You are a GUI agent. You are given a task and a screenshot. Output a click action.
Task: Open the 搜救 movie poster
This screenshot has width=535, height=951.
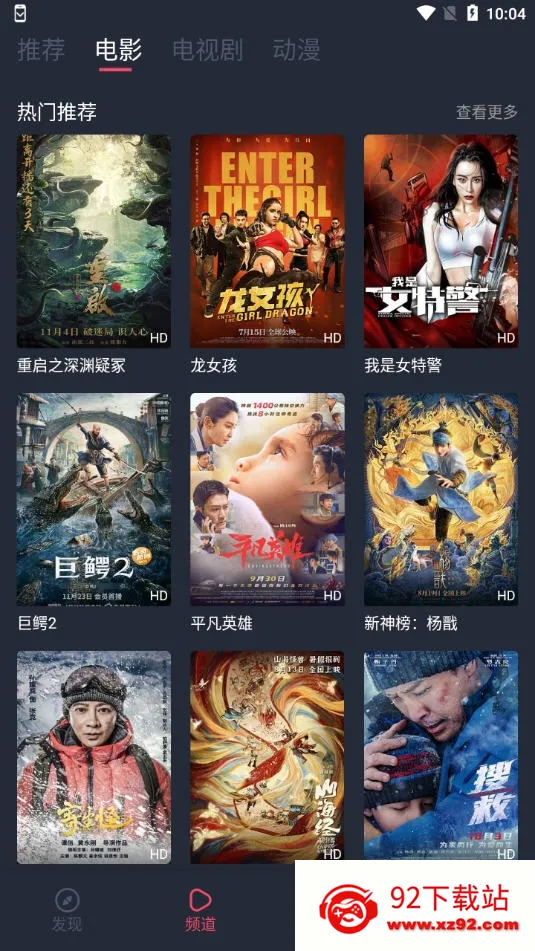tap(441, 756)
